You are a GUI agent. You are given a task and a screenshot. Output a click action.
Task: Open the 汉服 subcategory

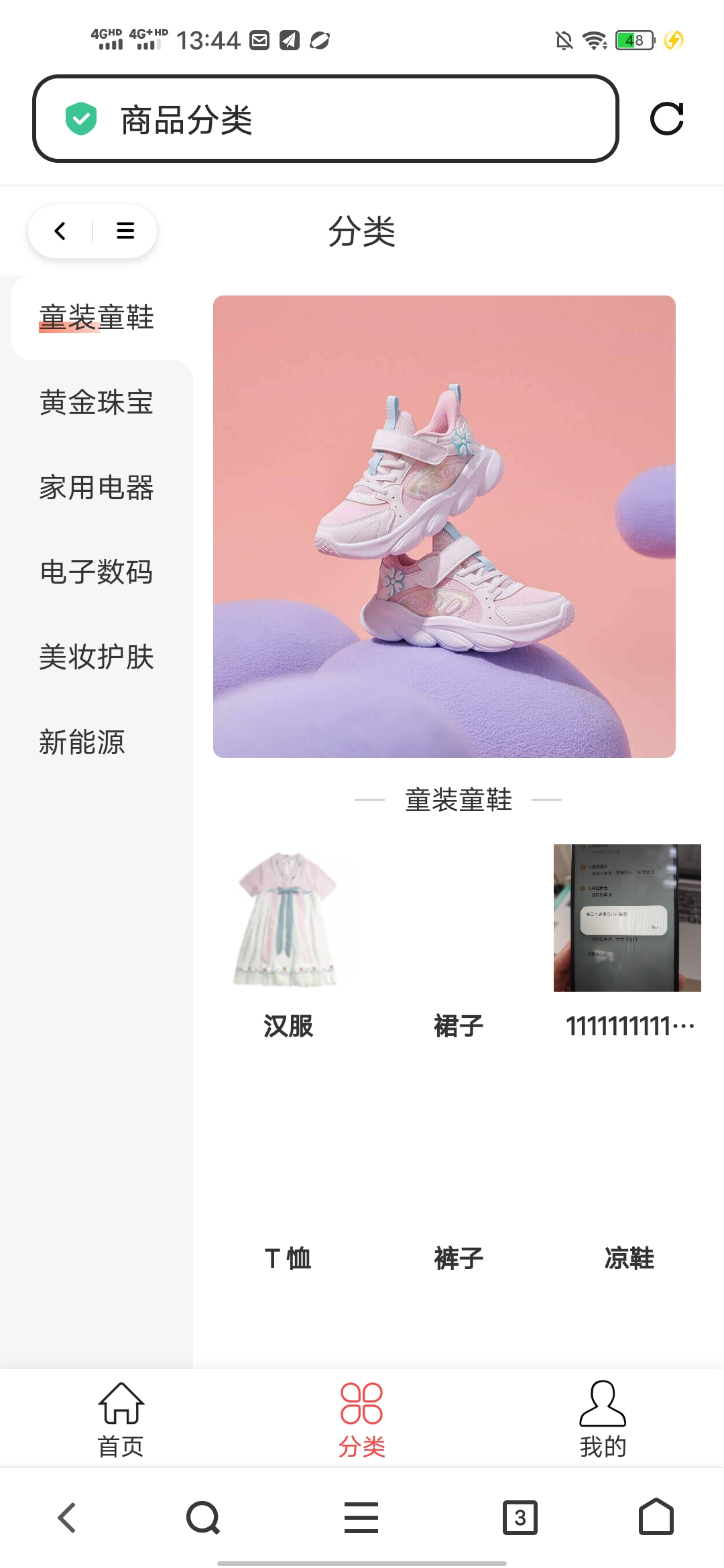tap(288, 938)
